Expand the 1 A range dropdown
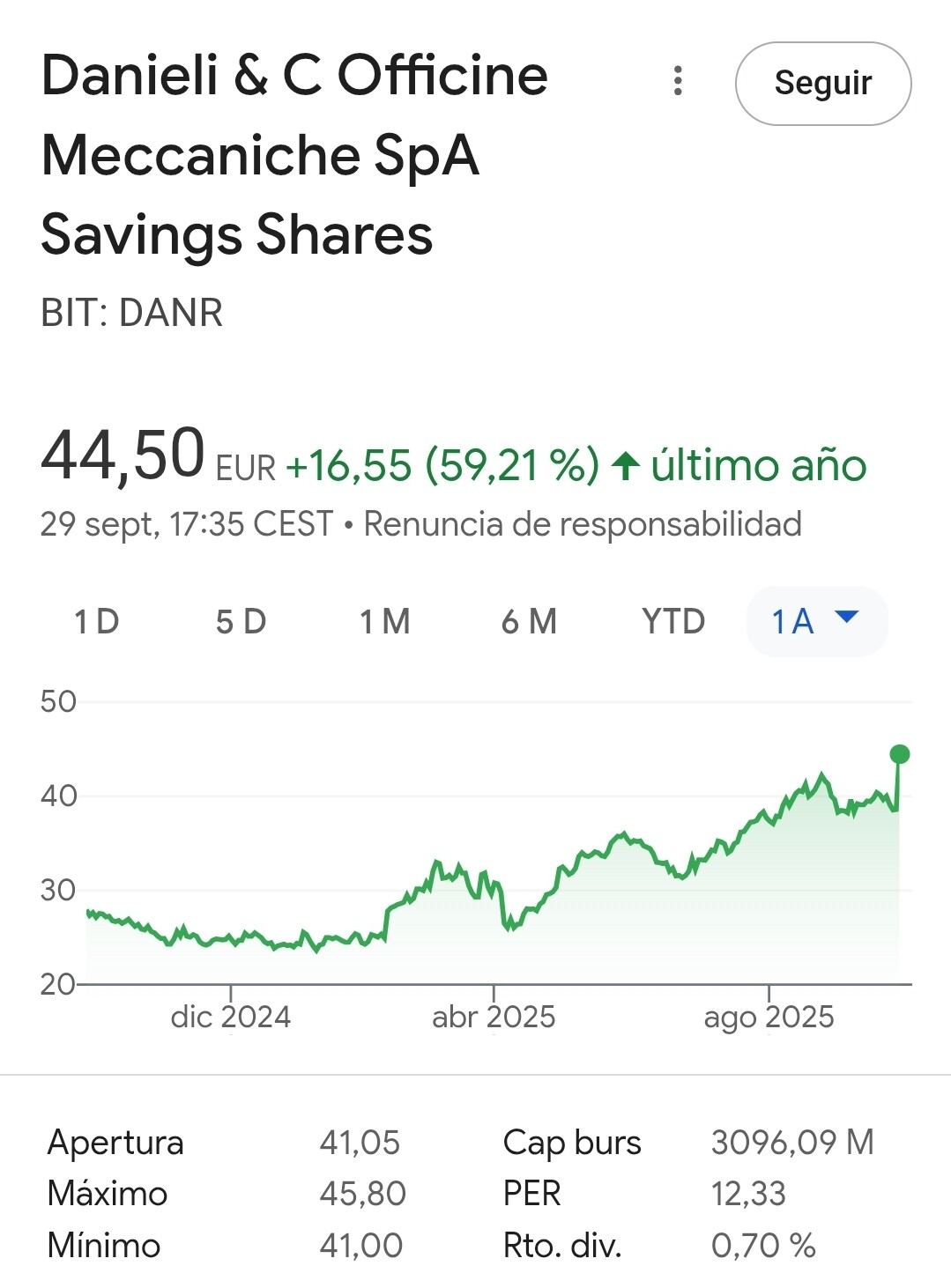The height and width of the screenshot is (1288, 951). pos(816,621)
